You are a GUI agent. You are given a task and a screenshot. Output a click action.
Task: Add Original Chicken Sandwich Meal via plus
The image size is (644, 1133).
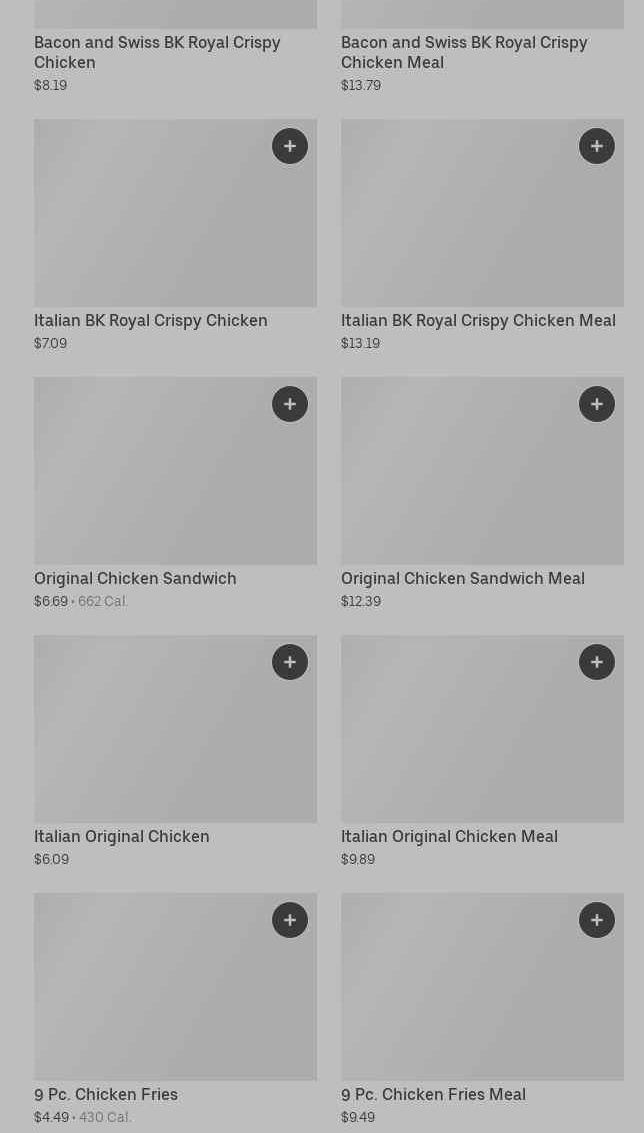point(597,404)
